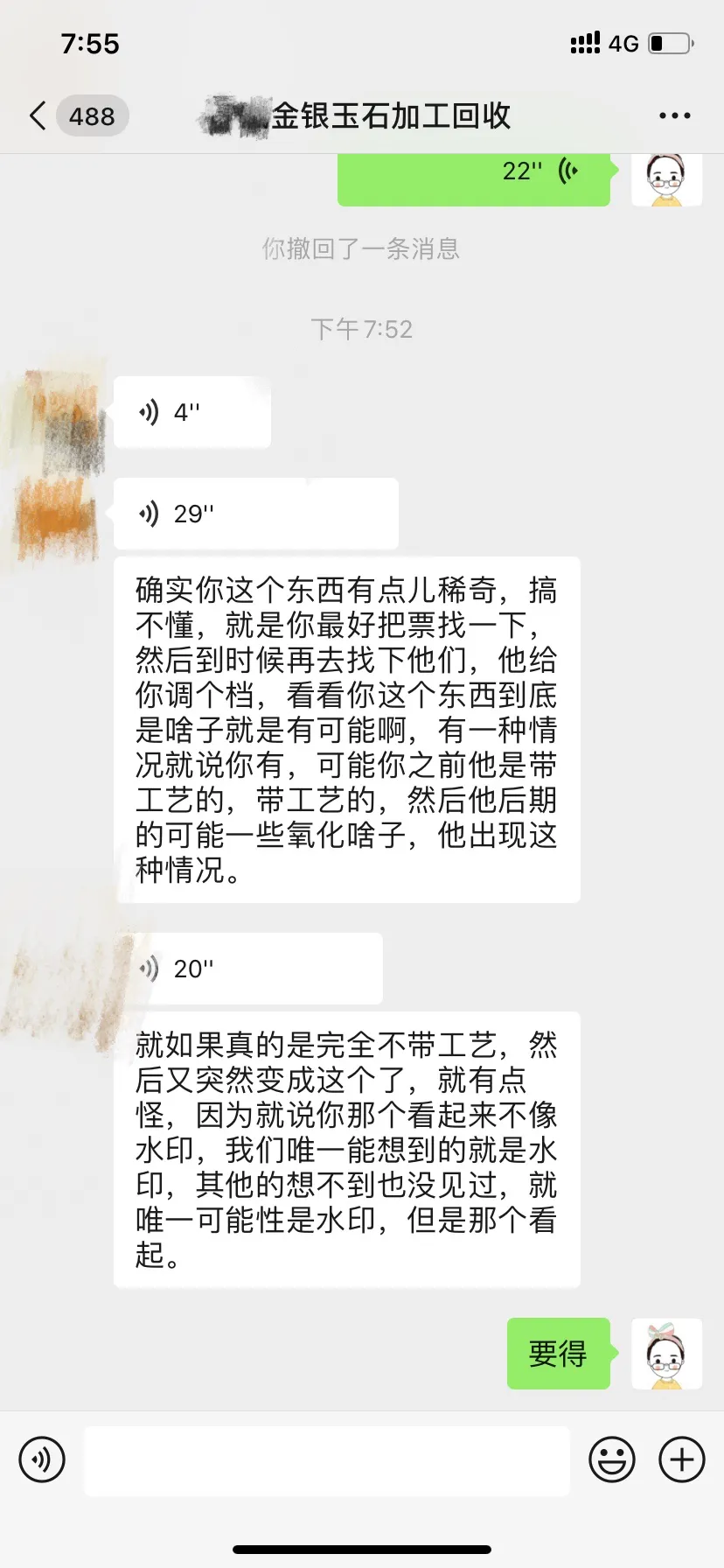Open the plus attachments panel

pos(681,1459)
